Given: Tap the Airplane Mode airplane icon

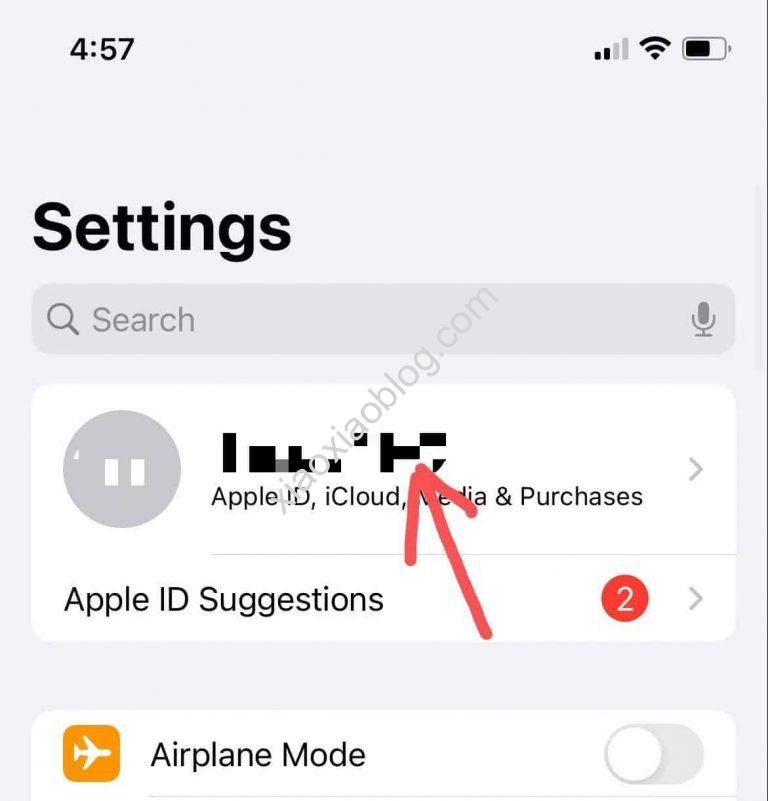Looking at the screenshot, I should [x=90, y=755].
